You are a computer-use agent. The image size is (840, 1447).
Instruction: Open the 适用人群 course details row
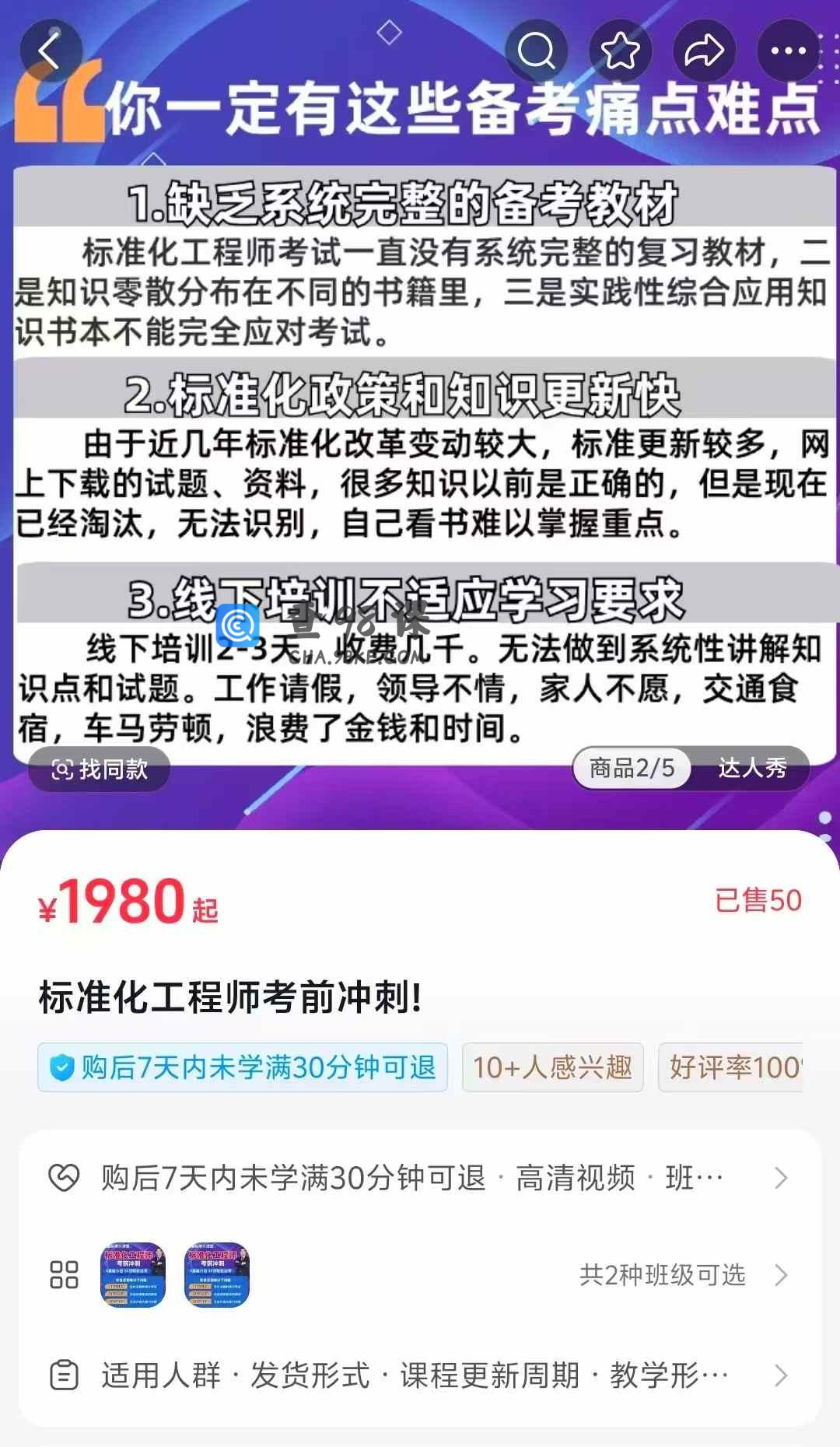[420, 1375]
